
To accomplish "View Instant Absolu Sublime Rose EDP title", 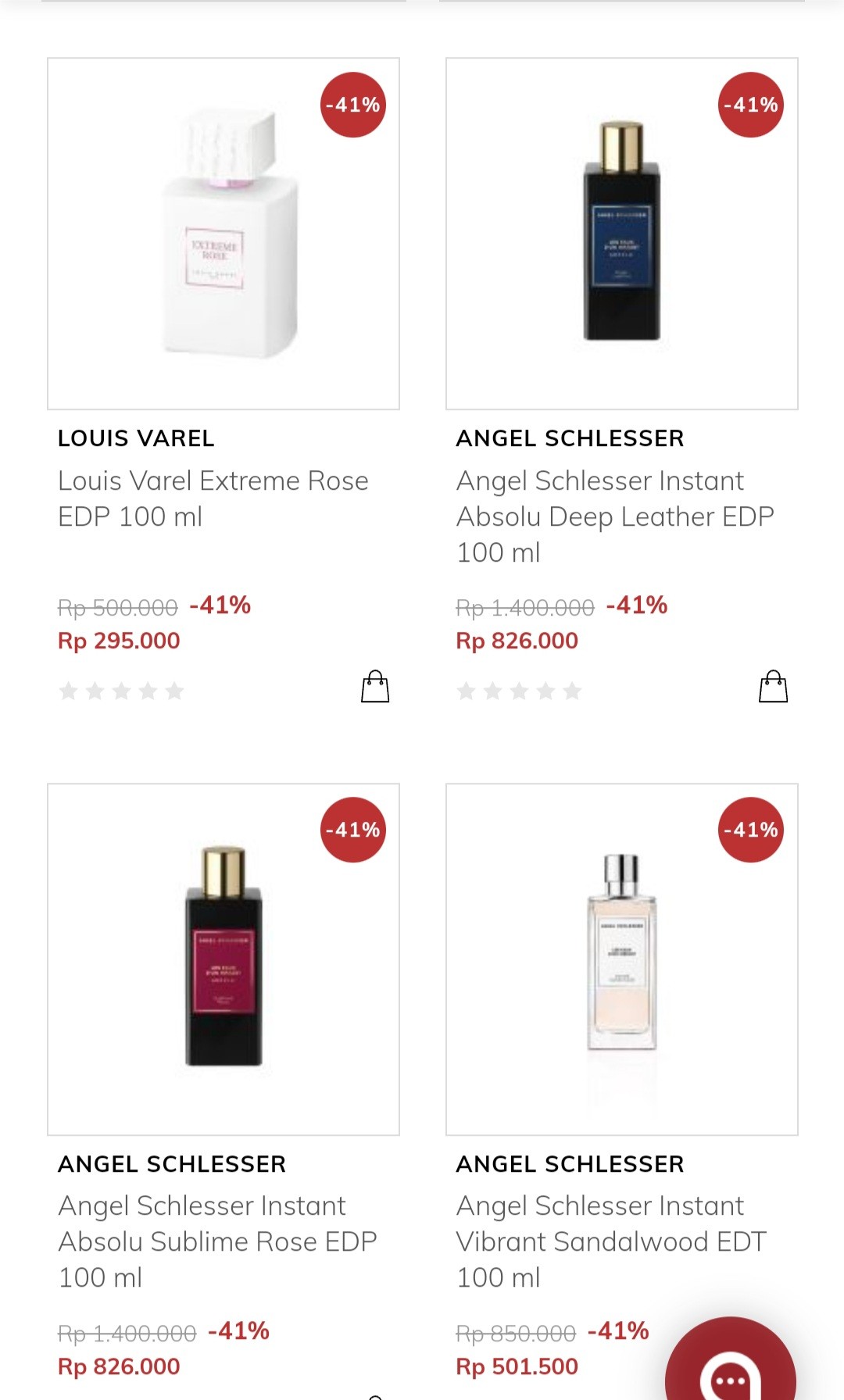I will tap(217, 1241).
